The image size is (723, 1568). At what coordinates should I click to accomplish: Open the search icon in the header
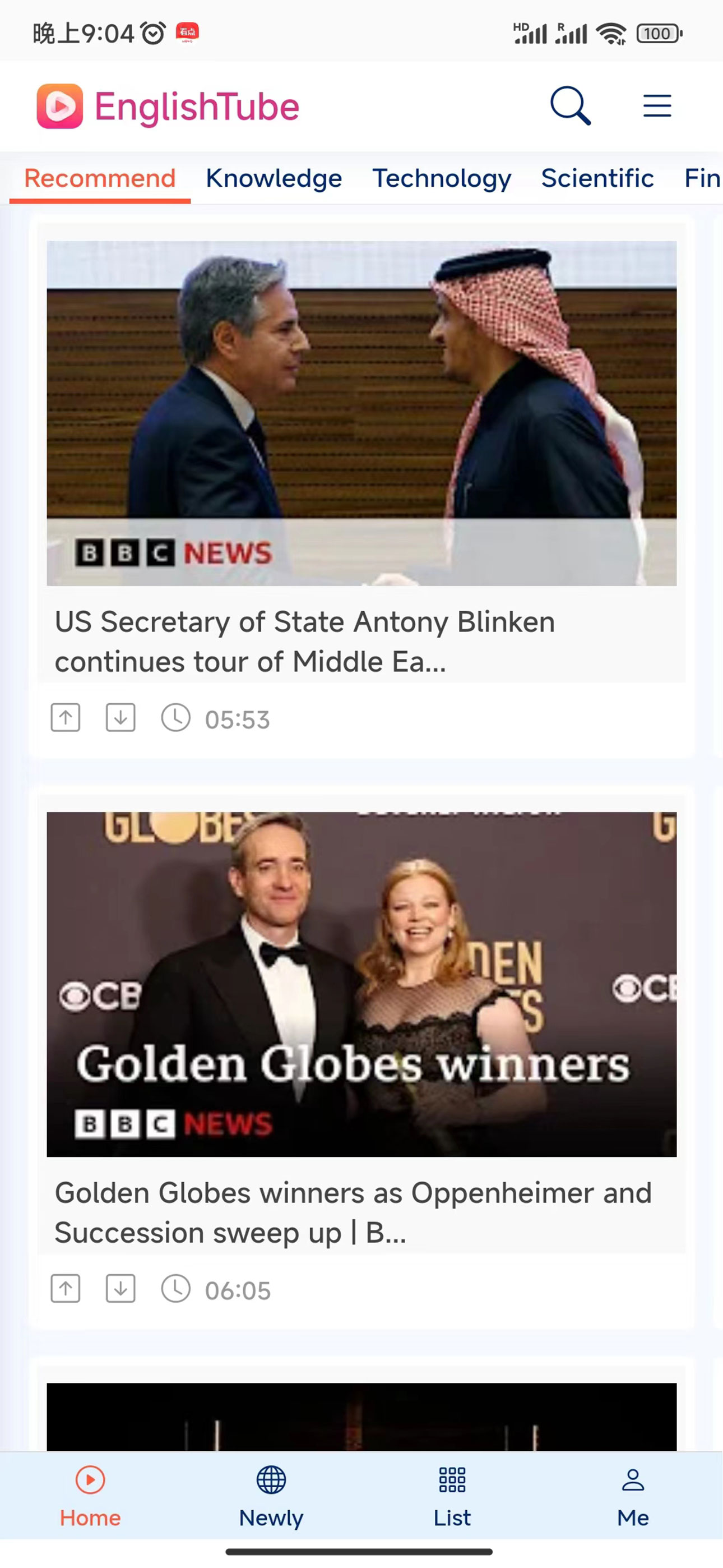pyautogui.click(x=570, y=106)
